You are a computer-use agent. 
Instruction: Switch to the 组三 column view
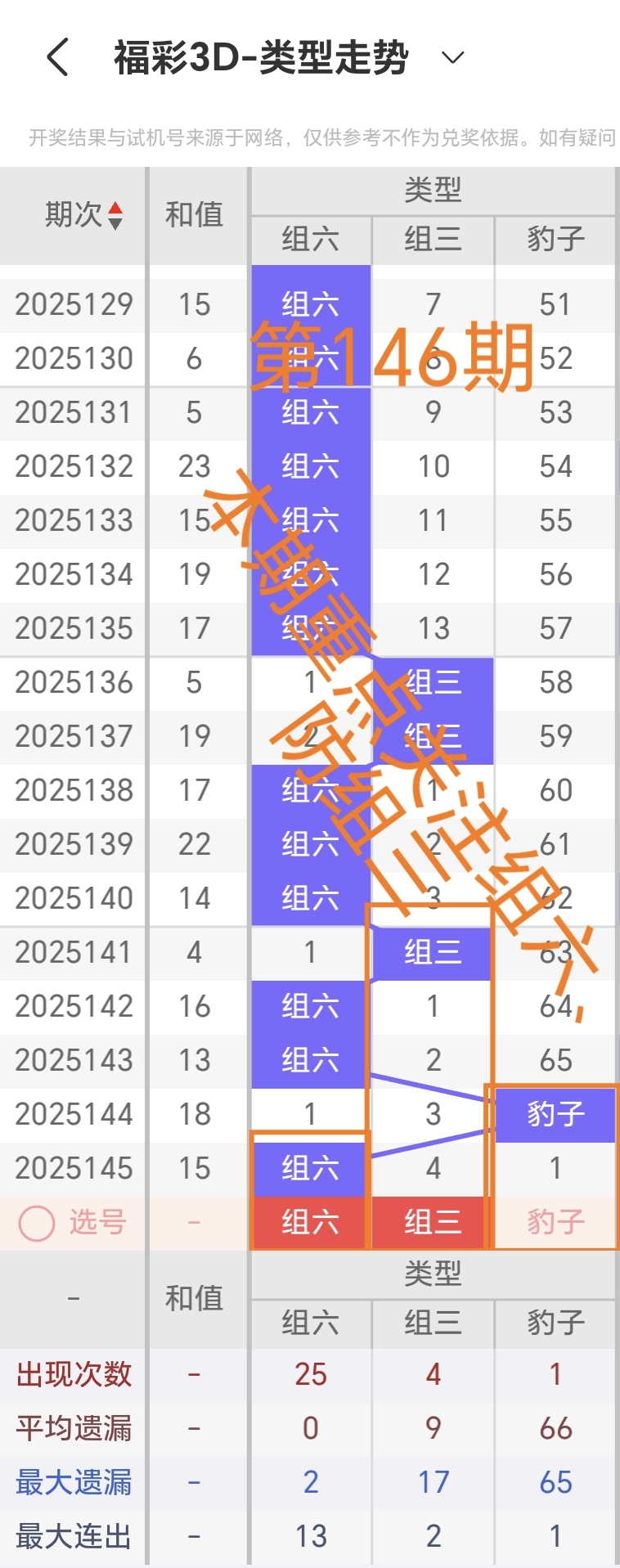coord(432,240)
